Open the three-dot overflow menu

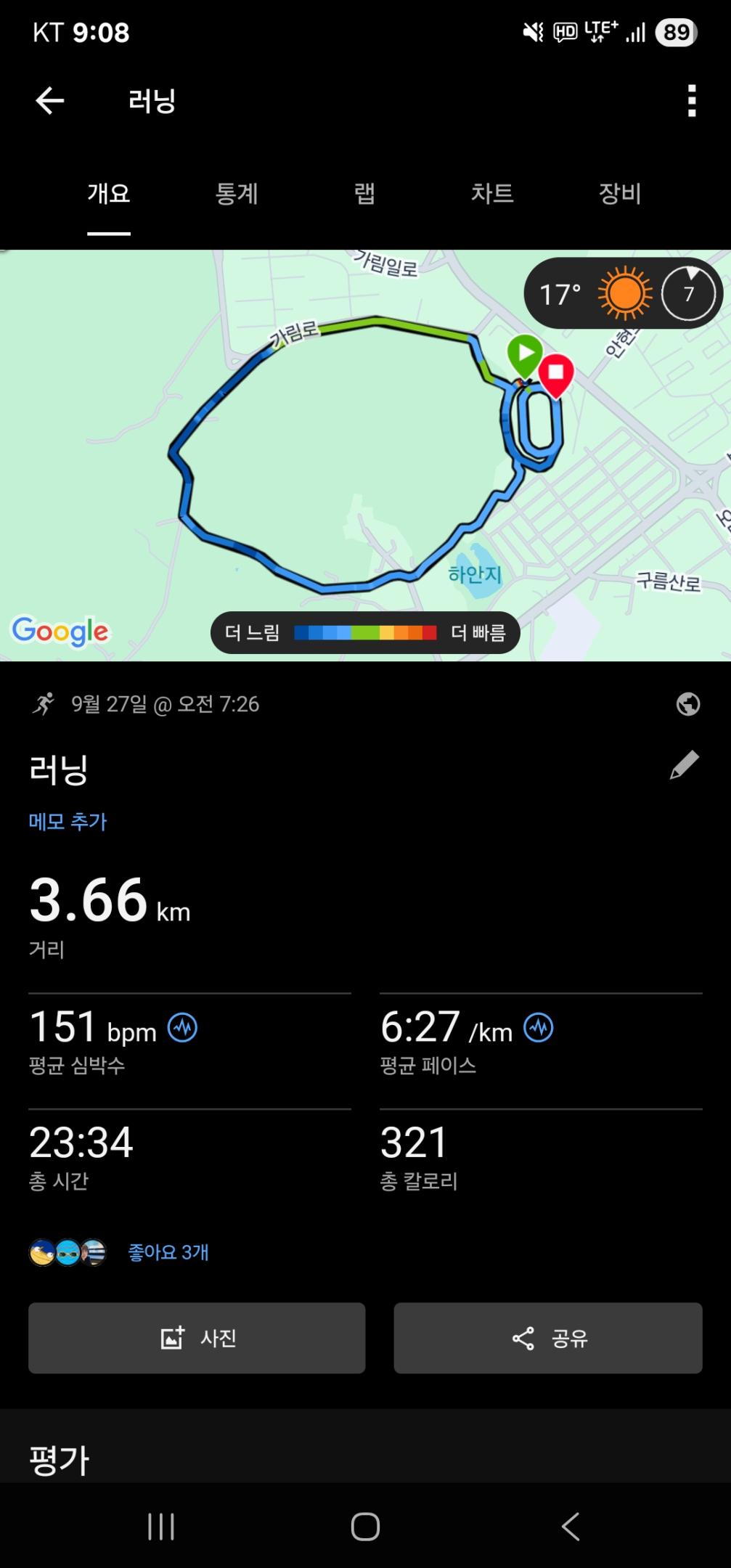coord(691,101)
